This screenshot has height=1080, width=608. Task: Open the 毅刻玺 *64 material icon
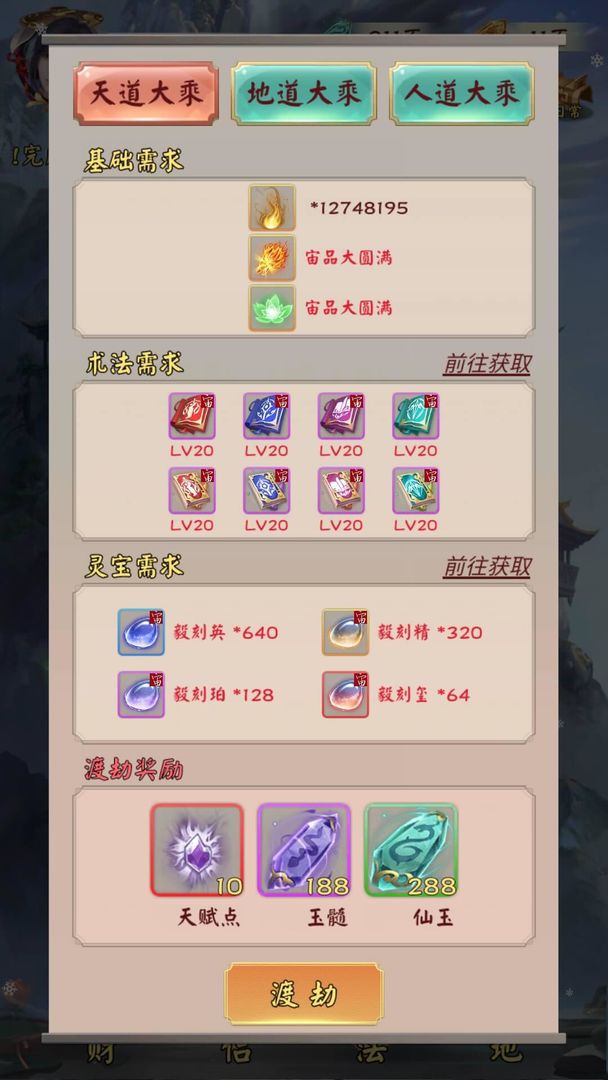point(345,694)
